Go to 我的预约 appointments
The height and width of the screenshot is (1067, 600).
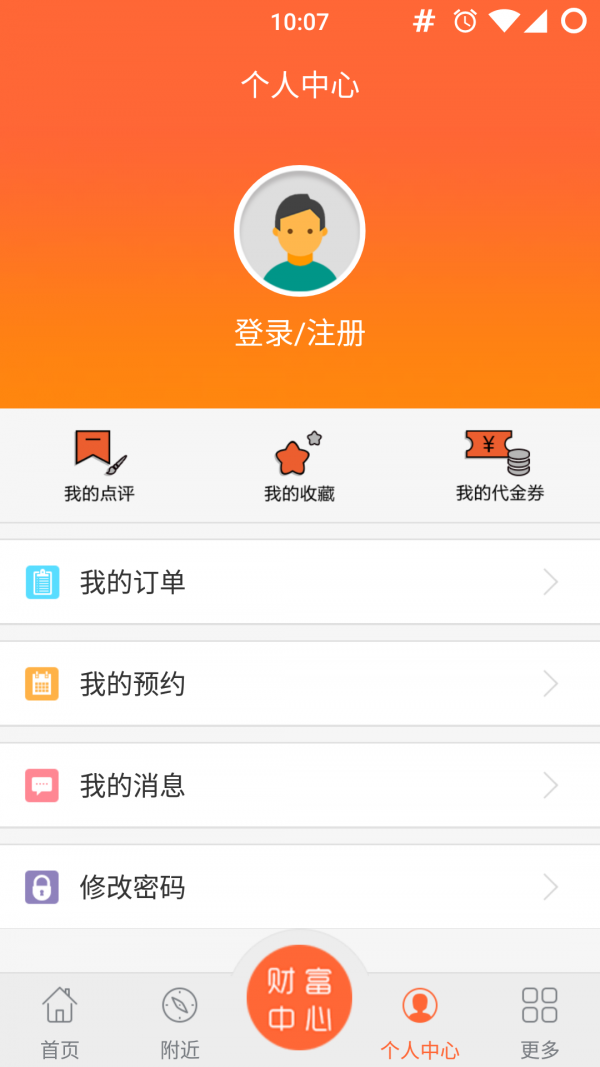[299, 684]
